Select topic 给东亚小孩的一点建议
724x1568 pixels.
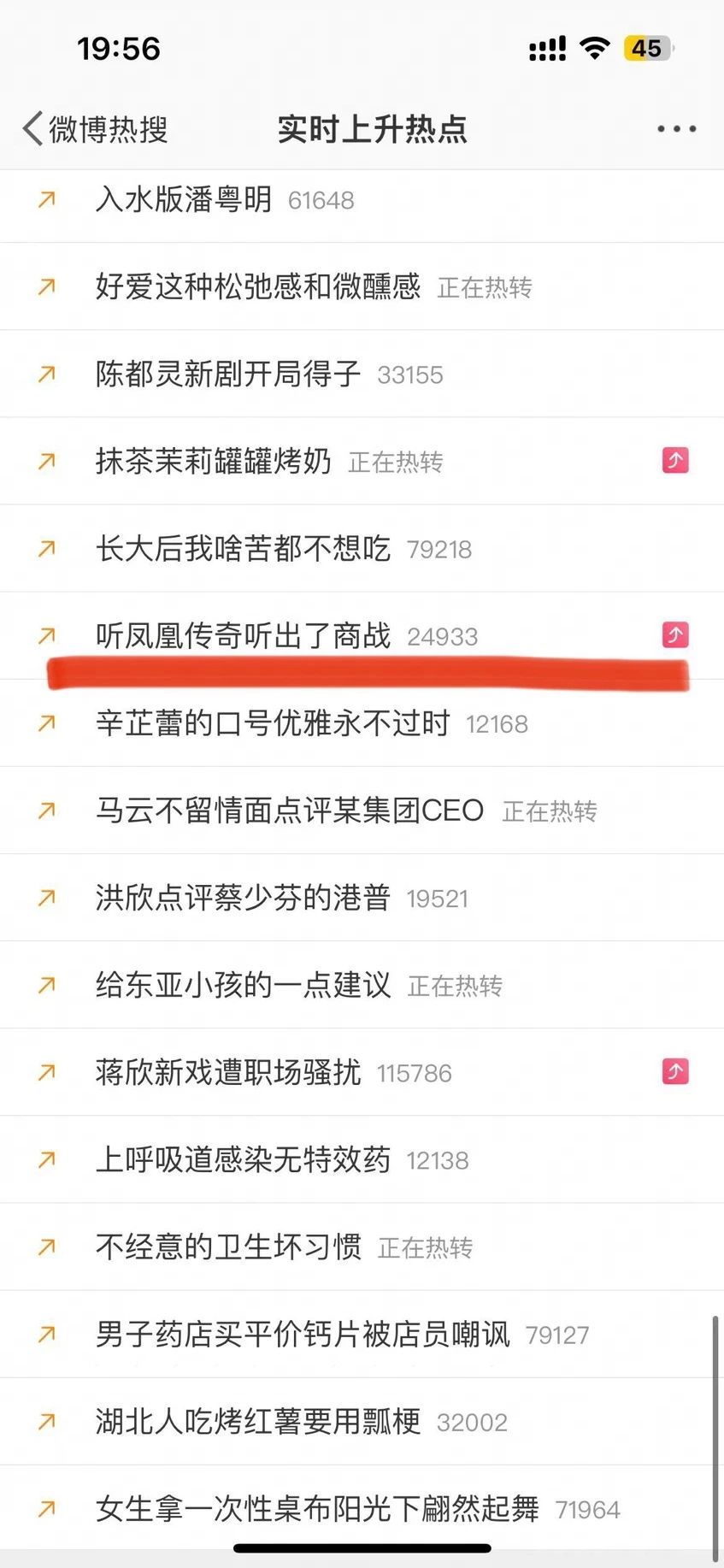click(x=243, y=985)
